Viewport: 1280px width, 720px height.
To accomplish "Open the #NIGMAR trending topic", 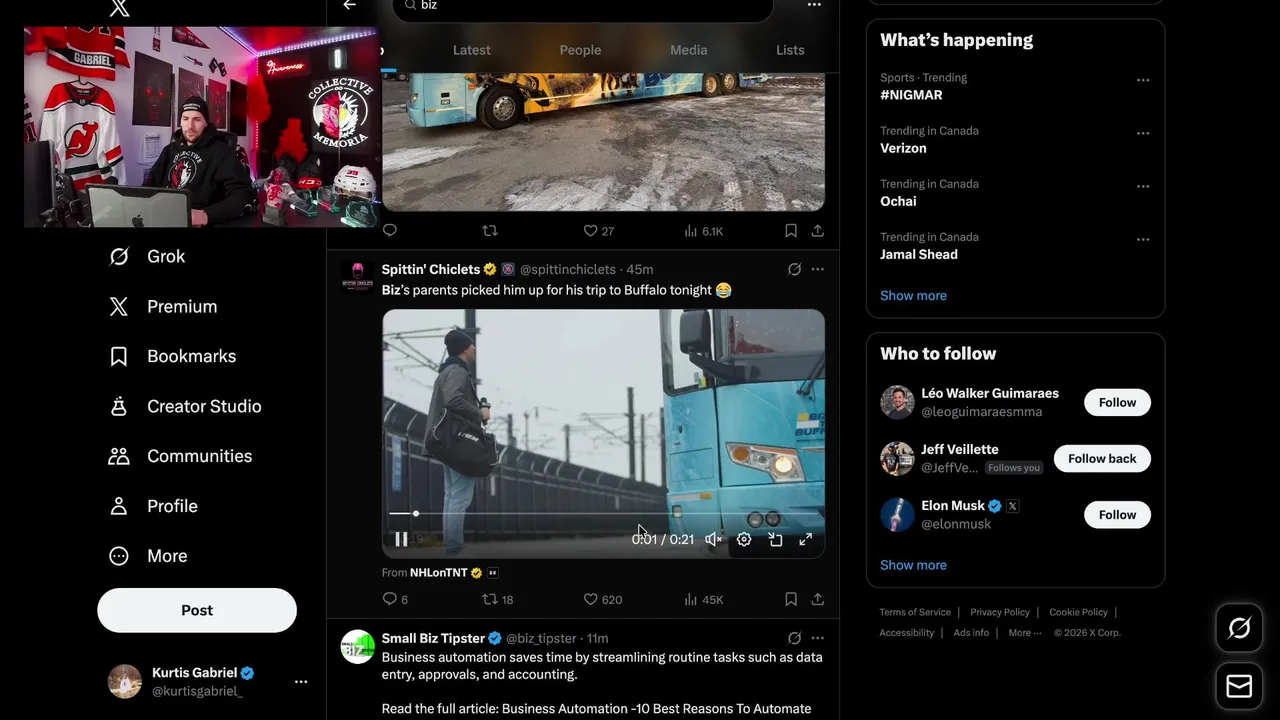I will tap(911, 95).
